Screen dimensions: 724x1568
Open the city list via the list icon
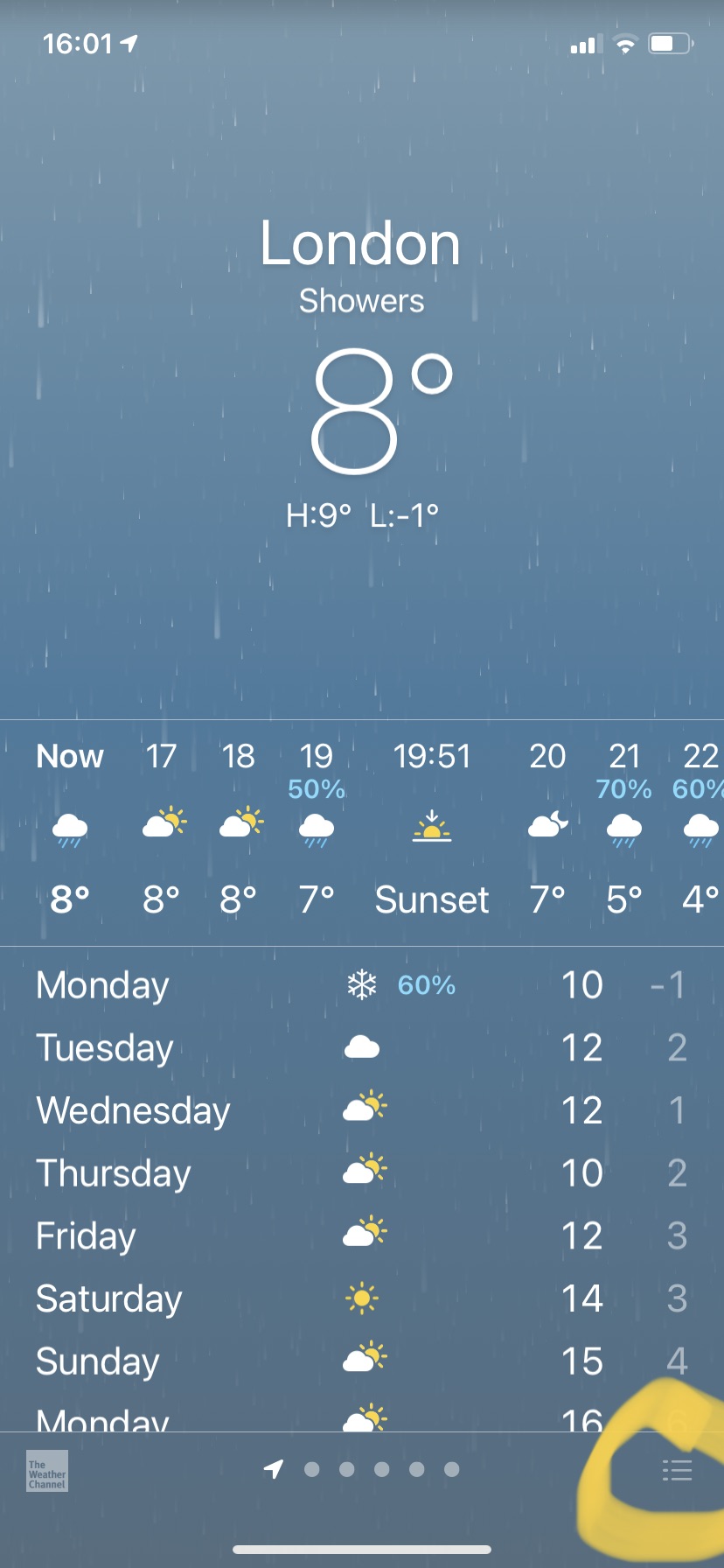678,1469
